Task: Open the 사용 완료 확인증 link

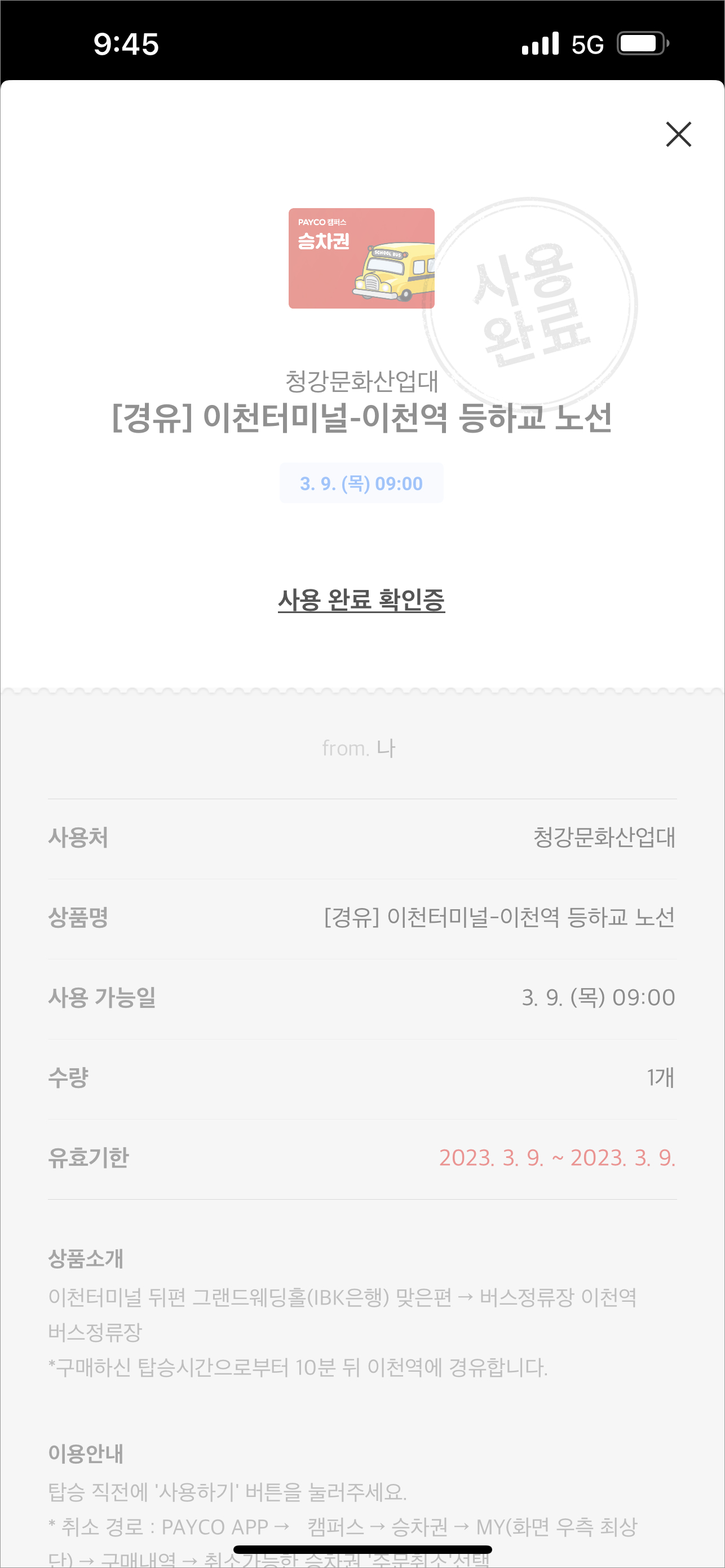Action: pos(361,600)
